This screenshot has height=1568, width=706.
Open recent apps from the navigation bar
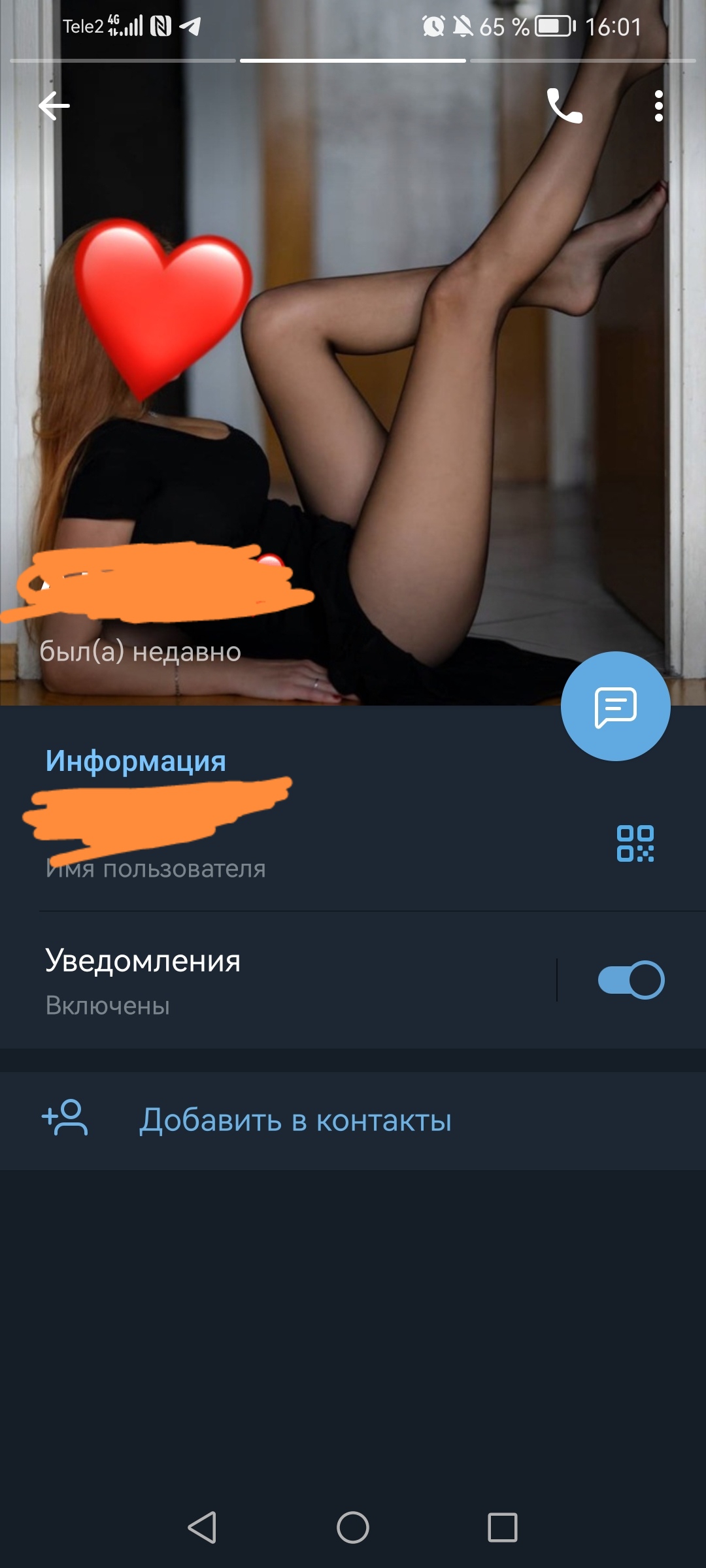click(503, 1527)
